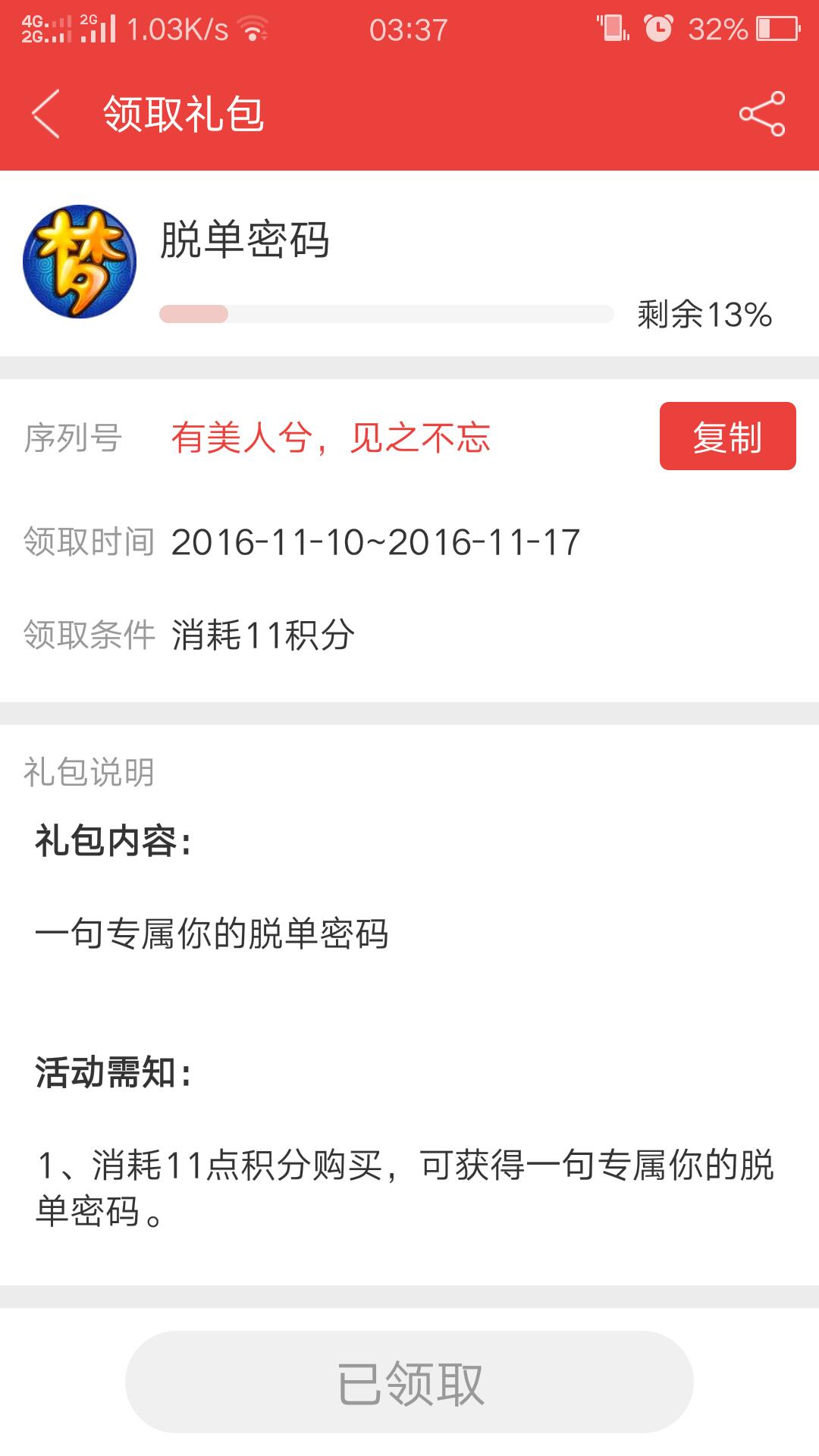The width and height of the screenshot is (819, 1456).
Task: Copy the serial code with 复制
Action: coord(727,436)
